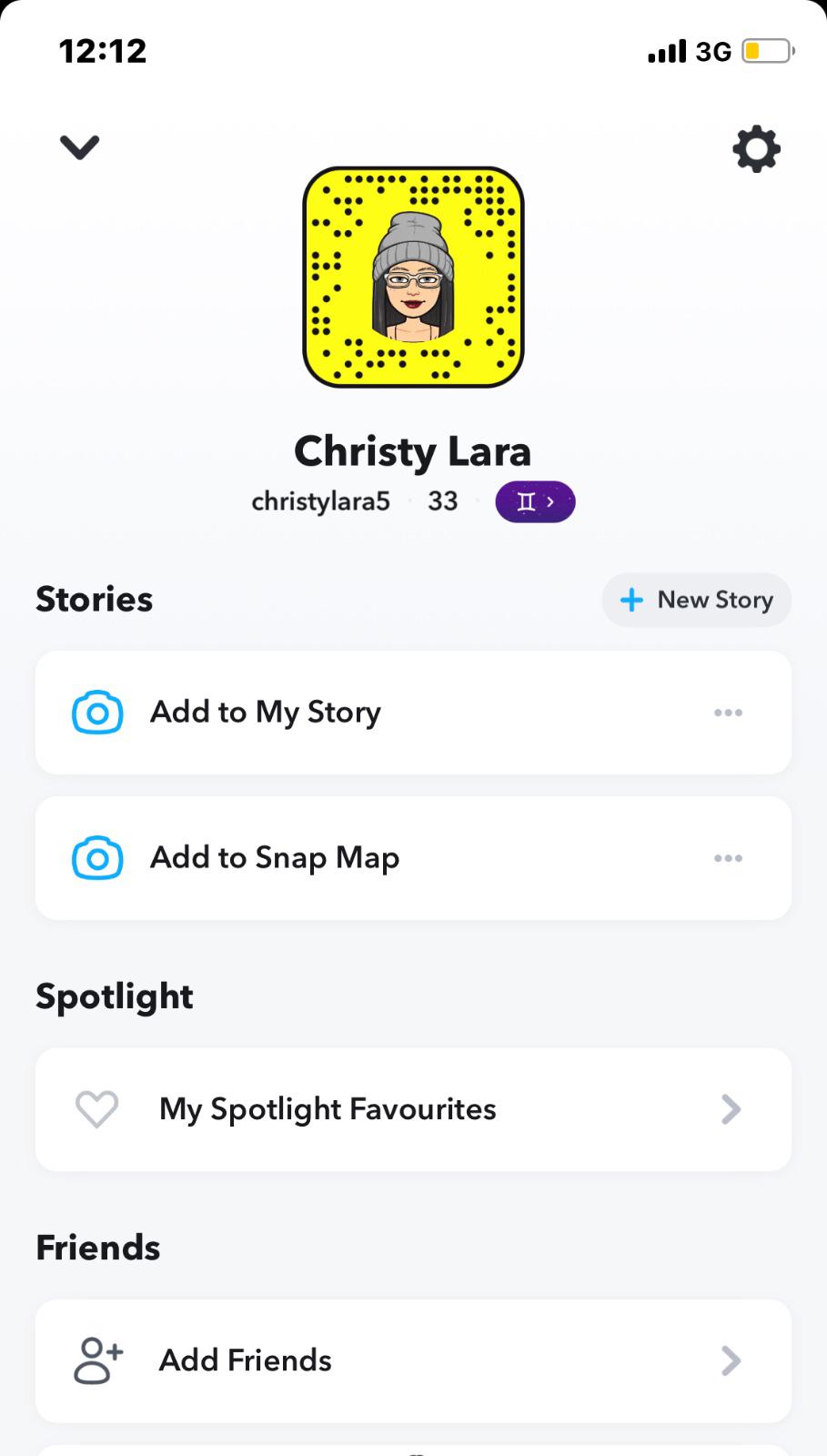
Task: Open more options for My Story
Action: tap(728, 713)
